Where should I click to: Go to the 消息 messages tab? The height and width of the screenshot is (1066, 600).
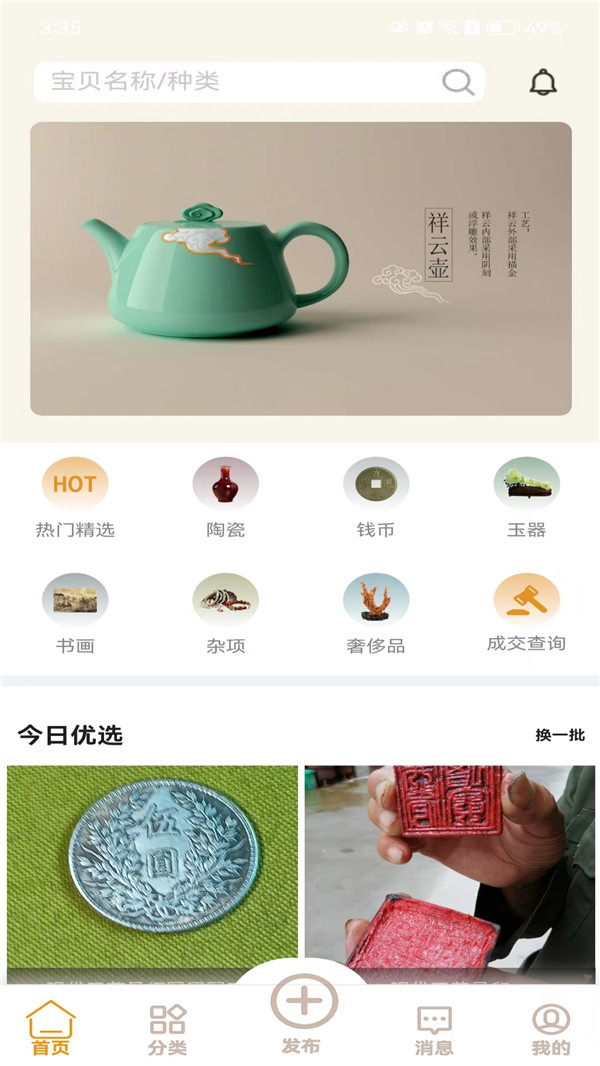pos(433,1030)
